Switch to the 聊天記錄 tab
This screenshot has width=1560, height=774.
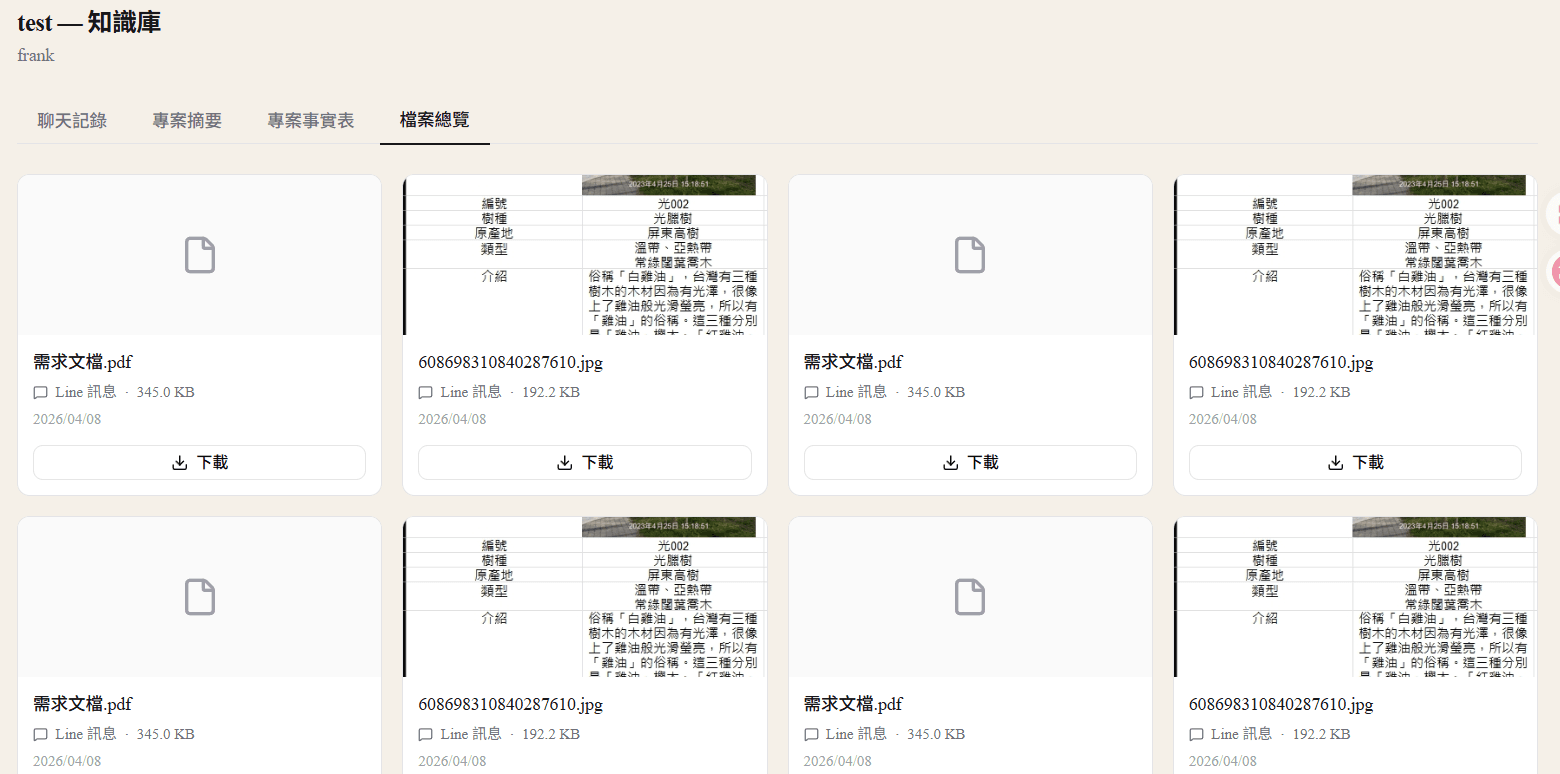click(72, 120)
